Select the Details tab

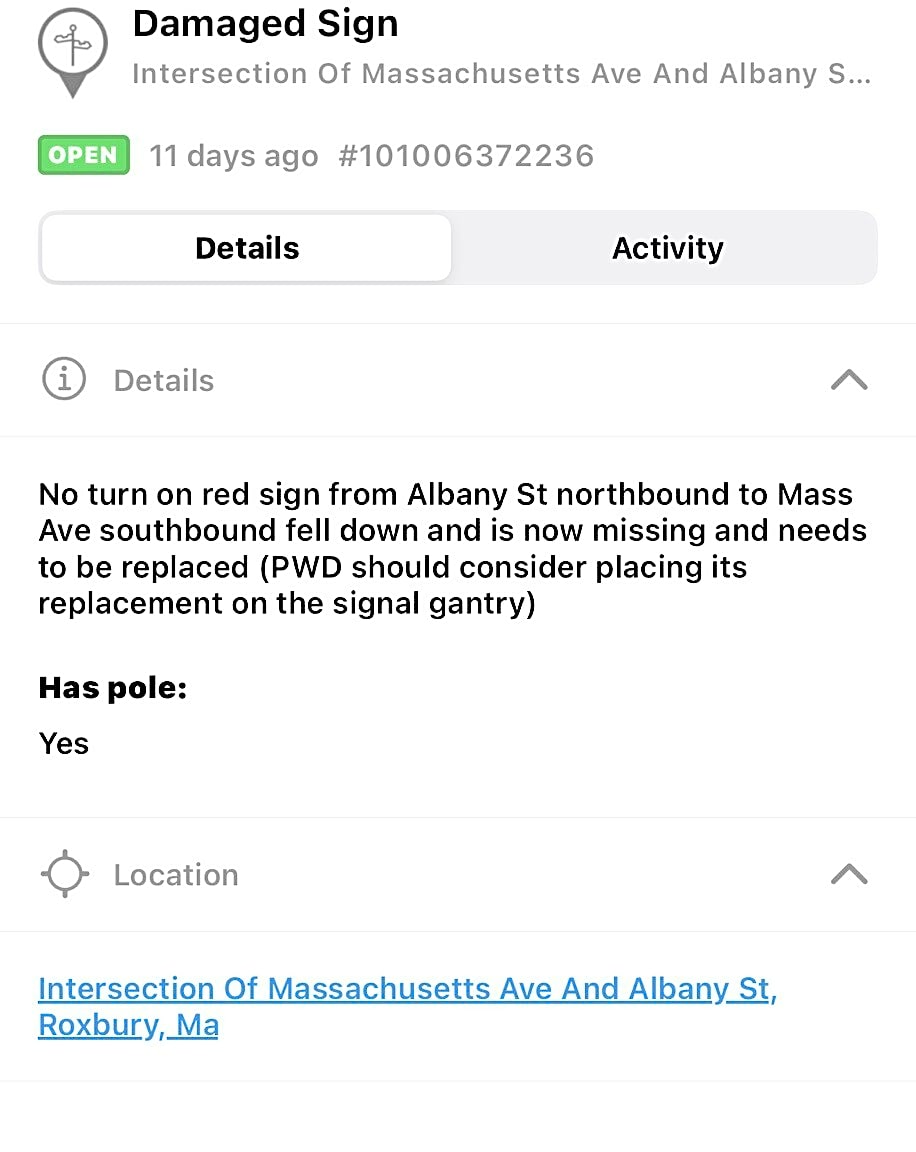[247, 248]
